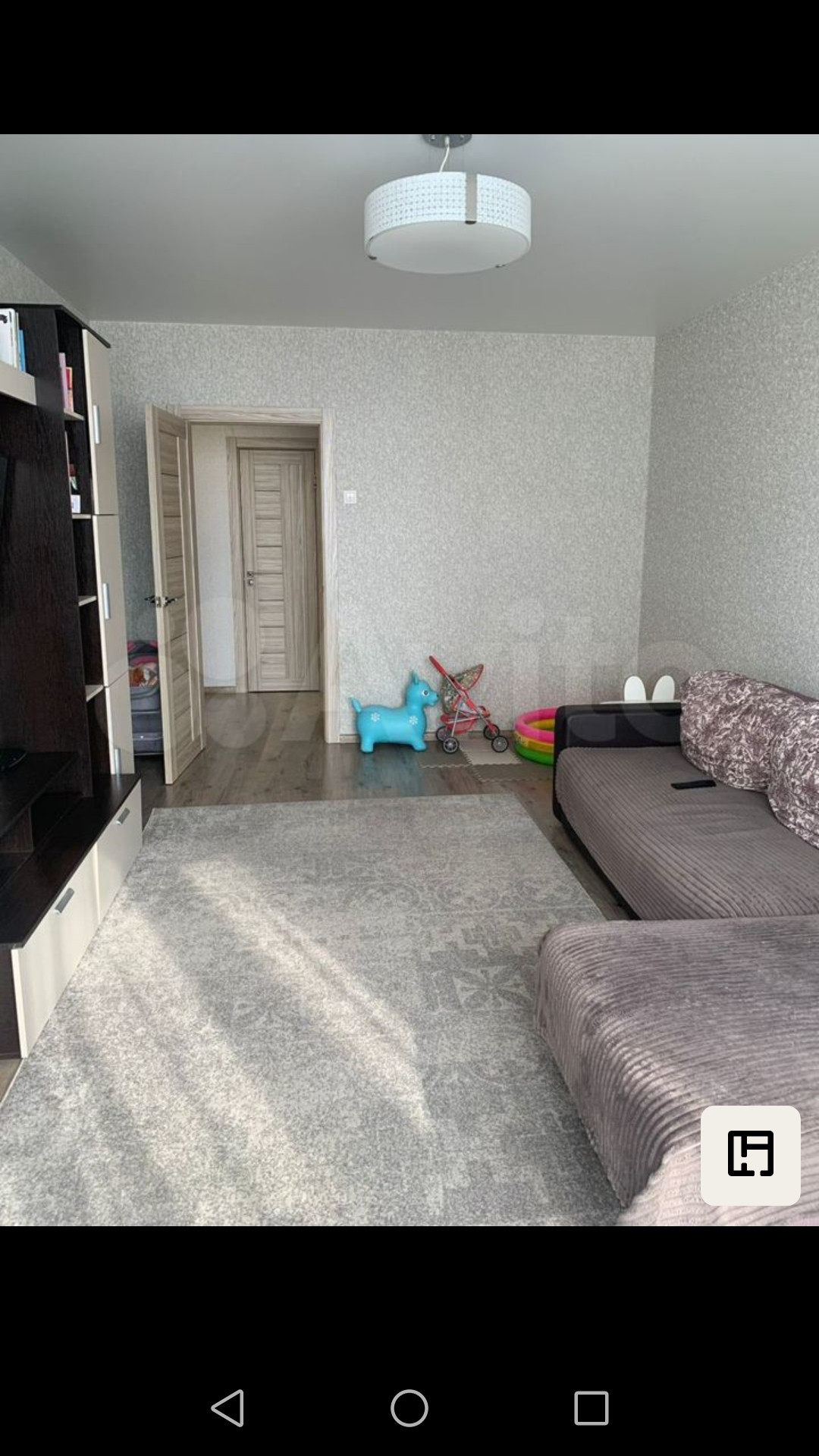This screenshot has height=1456, width=819.
Task: Return to the home screen
Action: click(409, 1408)
